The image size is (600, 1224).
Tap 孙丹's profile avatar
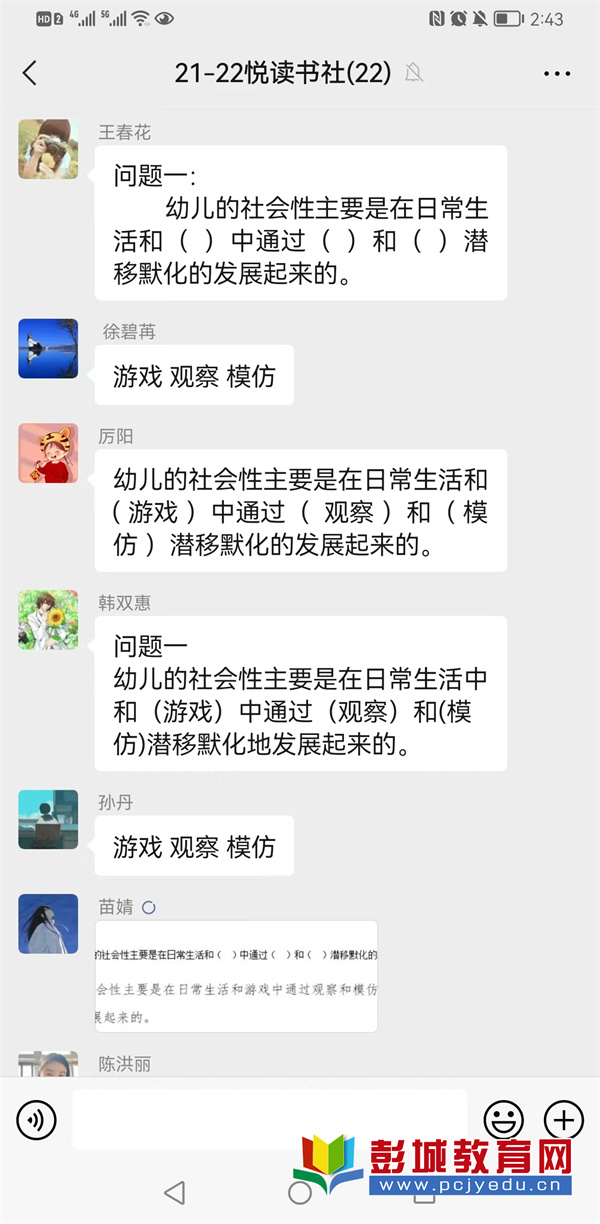pyautogui.click(x=48, y=818)
